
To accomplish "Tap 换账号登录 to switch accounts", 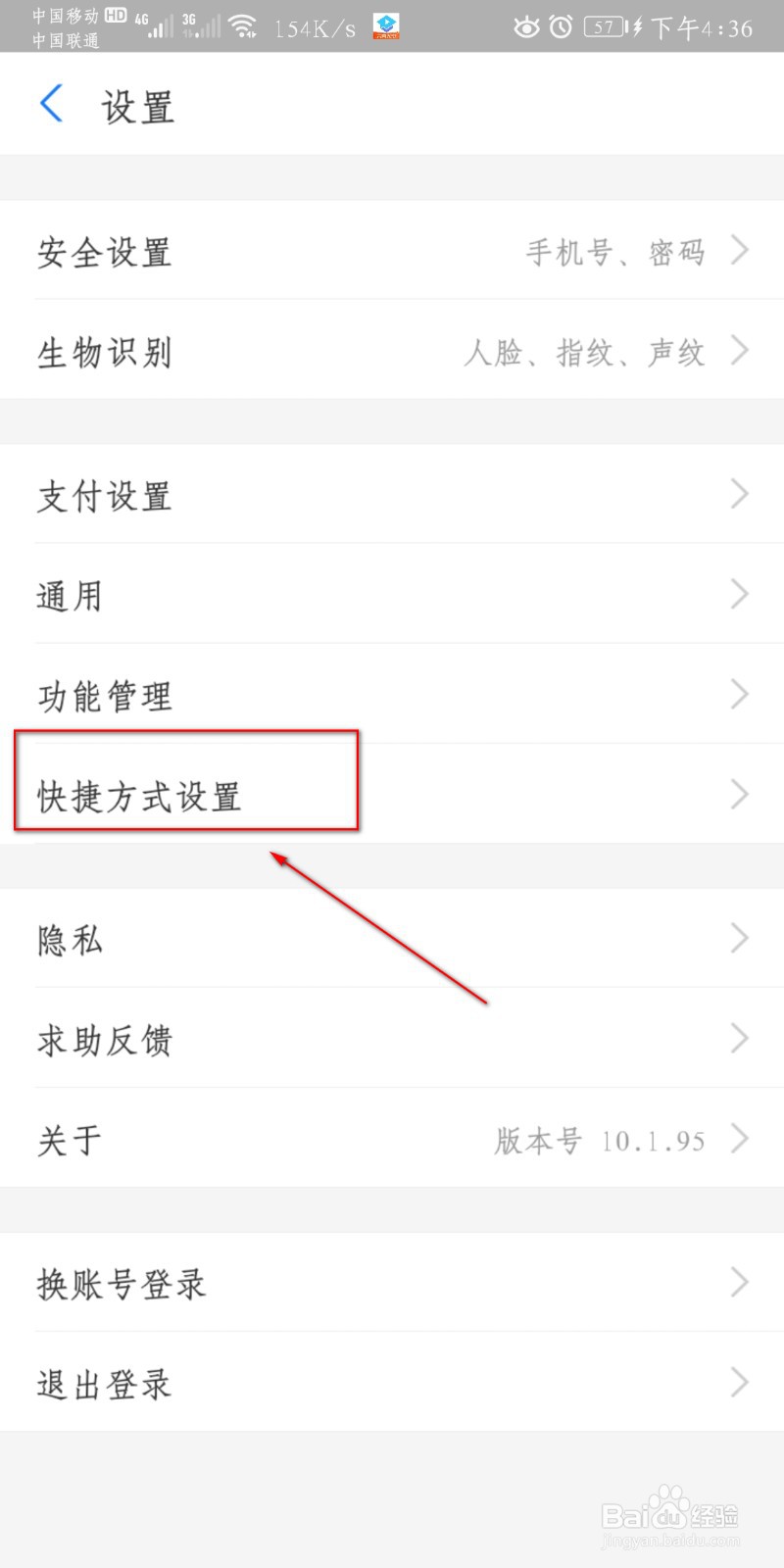I will (x=392, y=1284).
